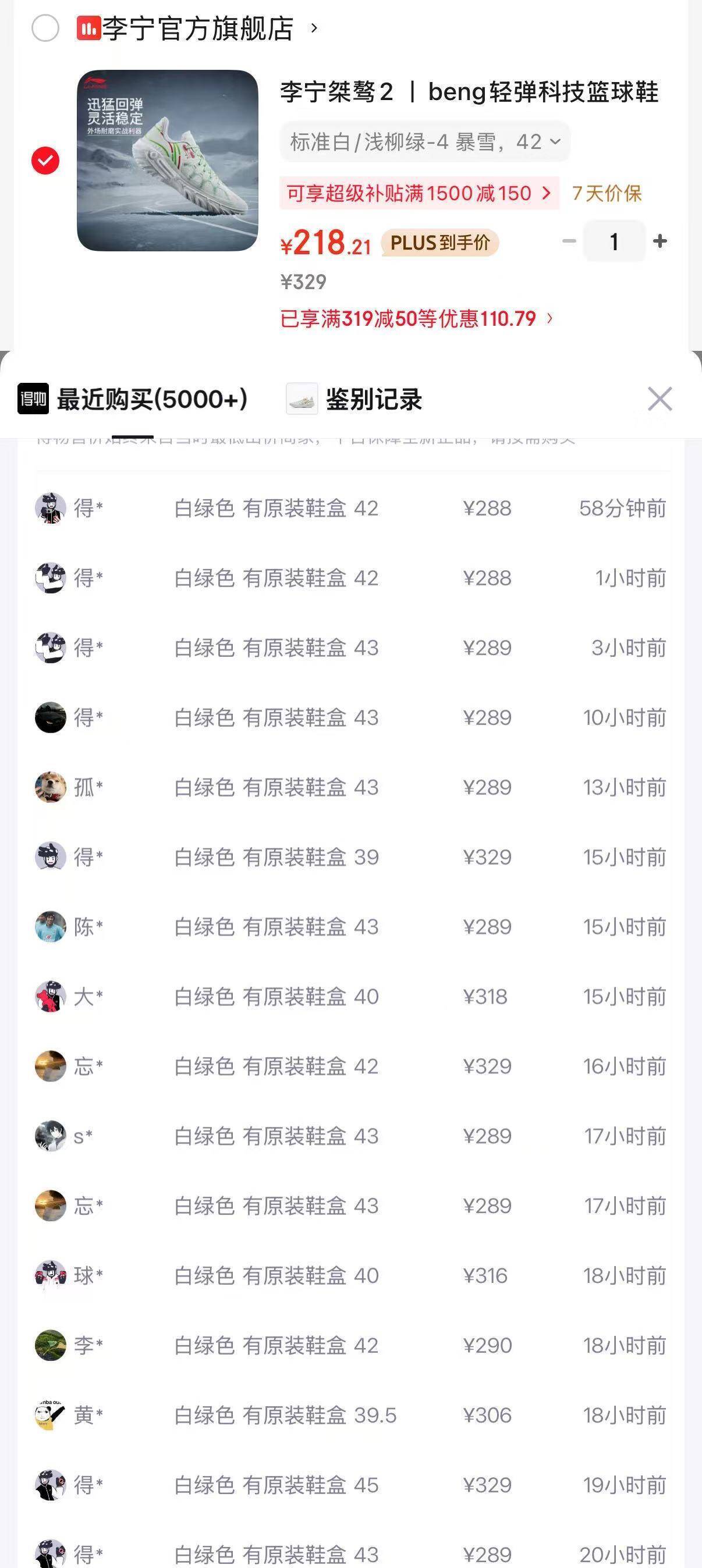Change the 标准白/浅柳绿-4 暴雪, 42 variant
The width and height of the screenshot is (702, 1568).
tap(424, 143)
